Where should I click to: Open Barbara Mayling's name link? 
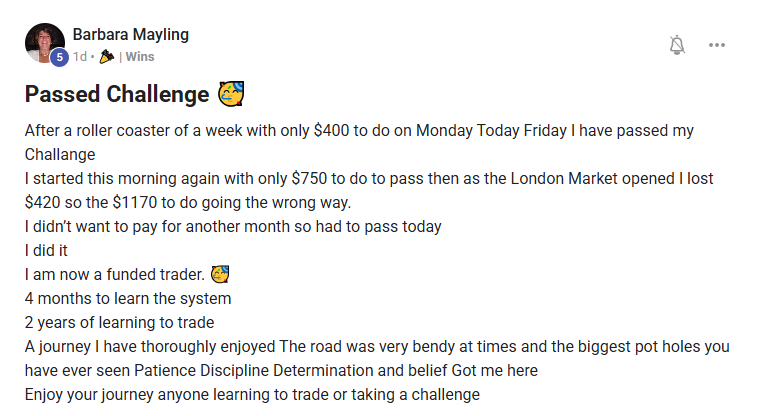pyautogui.click(x=130, y=34)
